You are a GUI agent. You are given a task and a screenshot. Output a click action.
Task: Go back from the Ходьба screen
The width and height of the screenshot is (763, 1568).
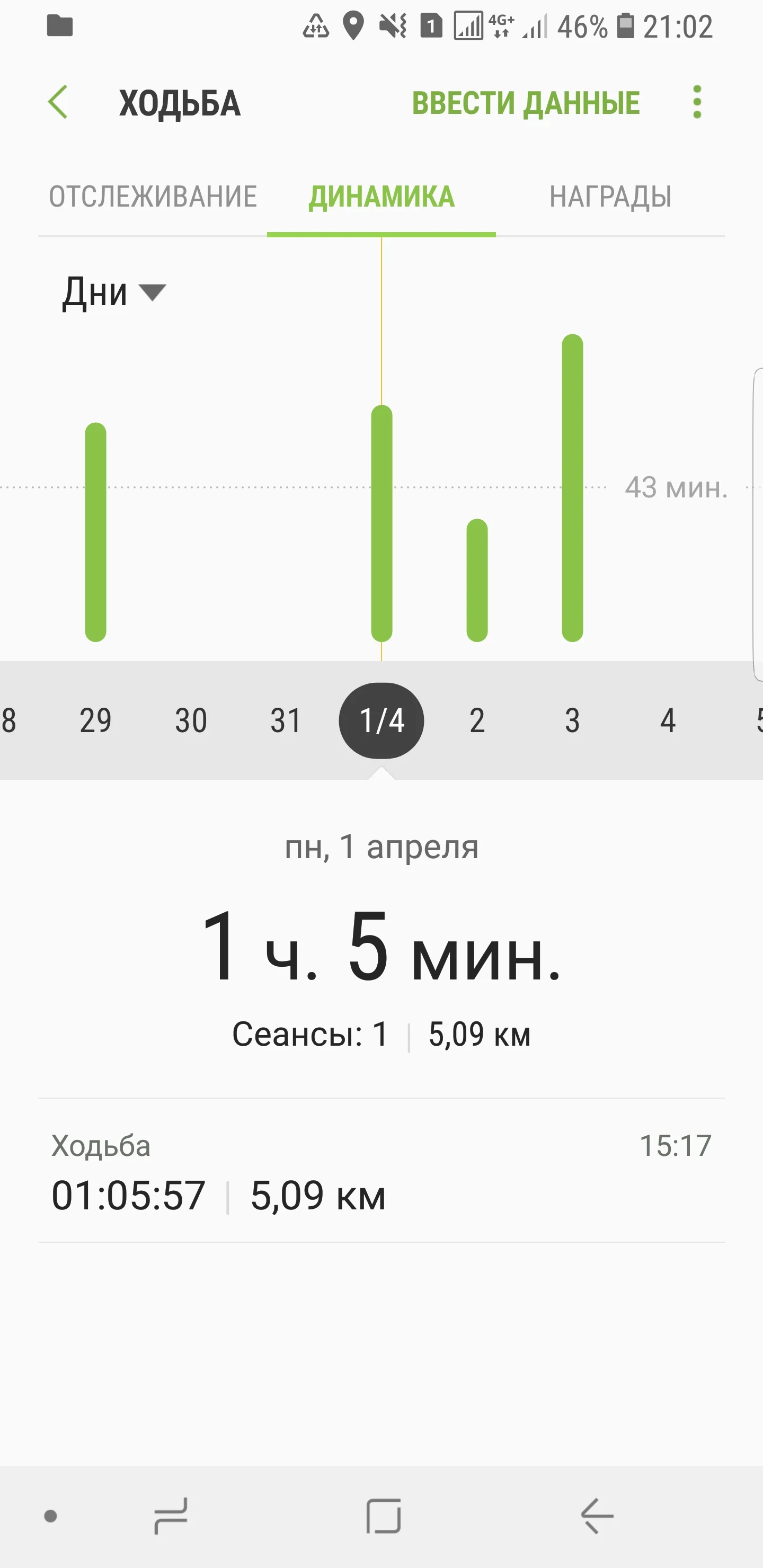(x=58, y=102)
